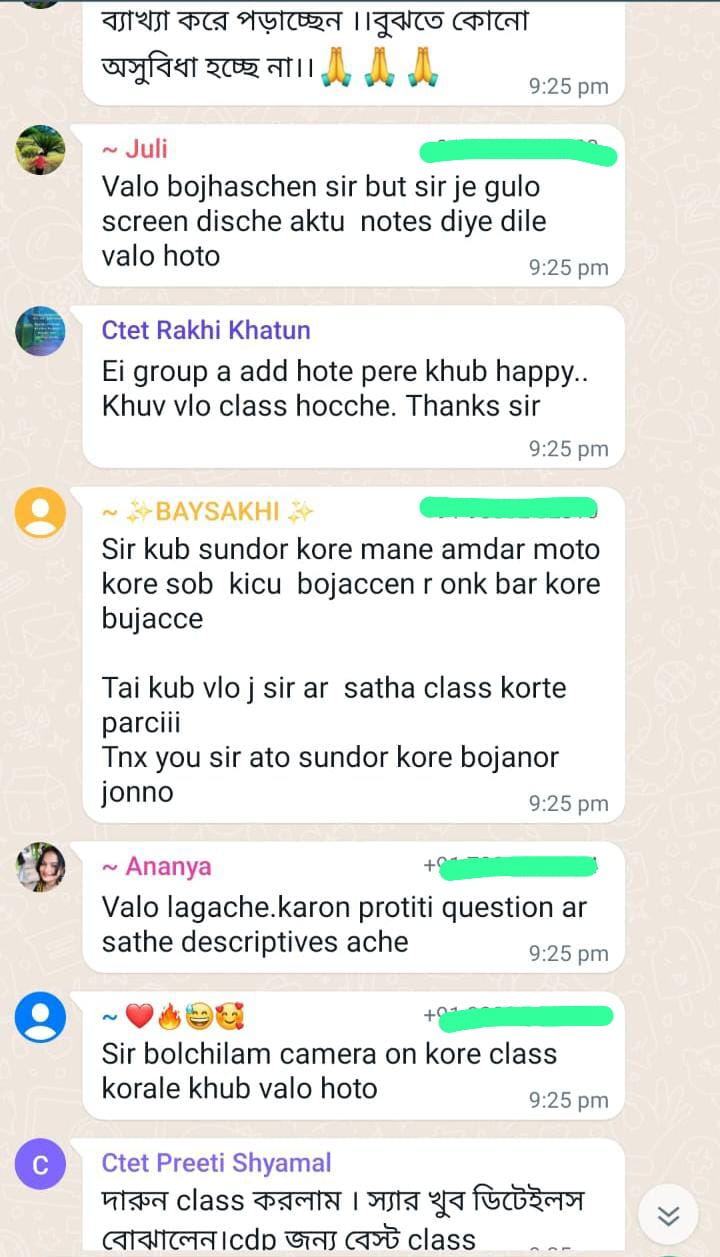Tap sender name Ctet Rakhi Khatun
Viewport: 720px width, 1257px height.
[206, 330]
